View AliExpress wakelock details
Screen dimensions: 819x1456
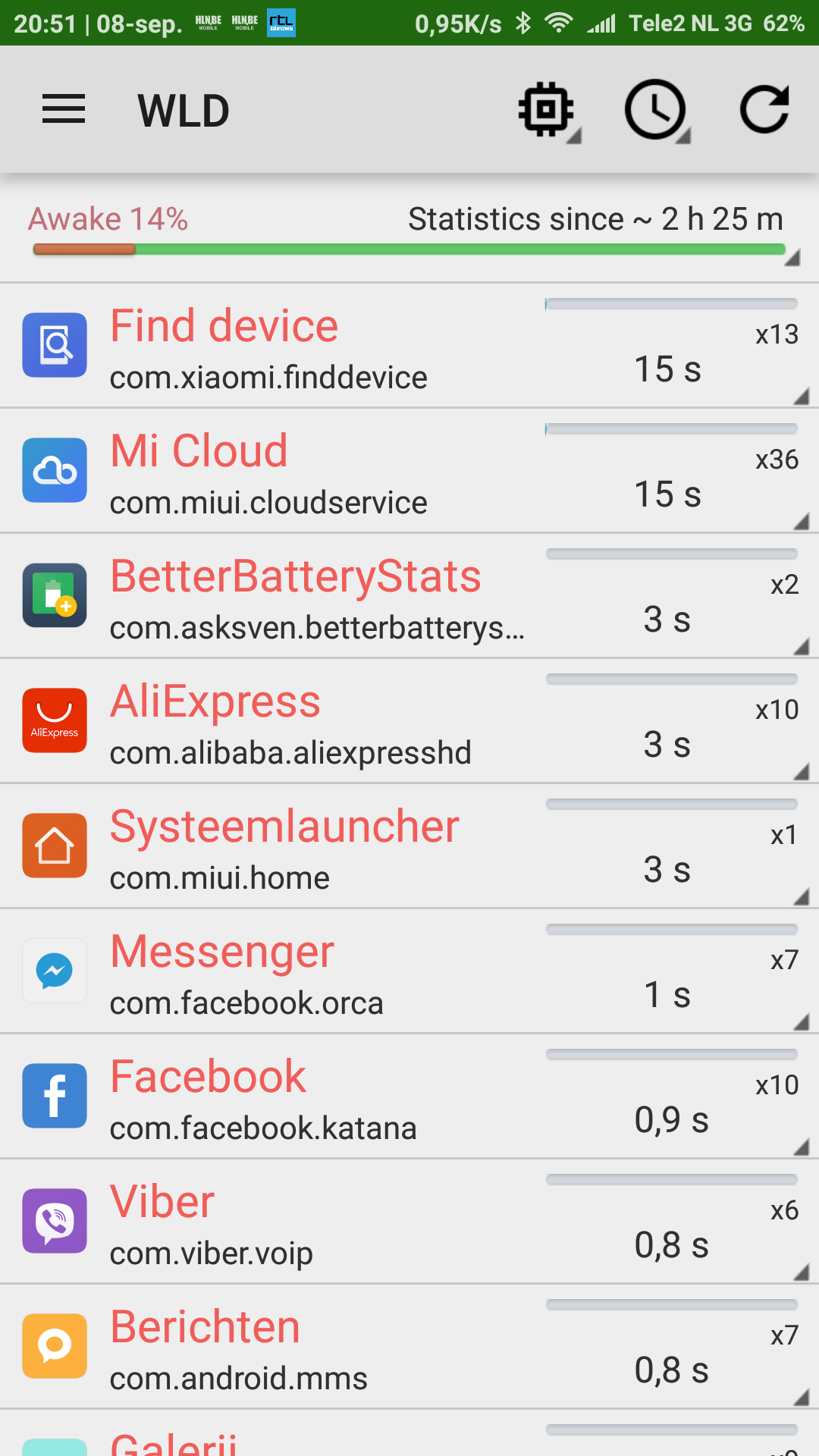point(409,721)
